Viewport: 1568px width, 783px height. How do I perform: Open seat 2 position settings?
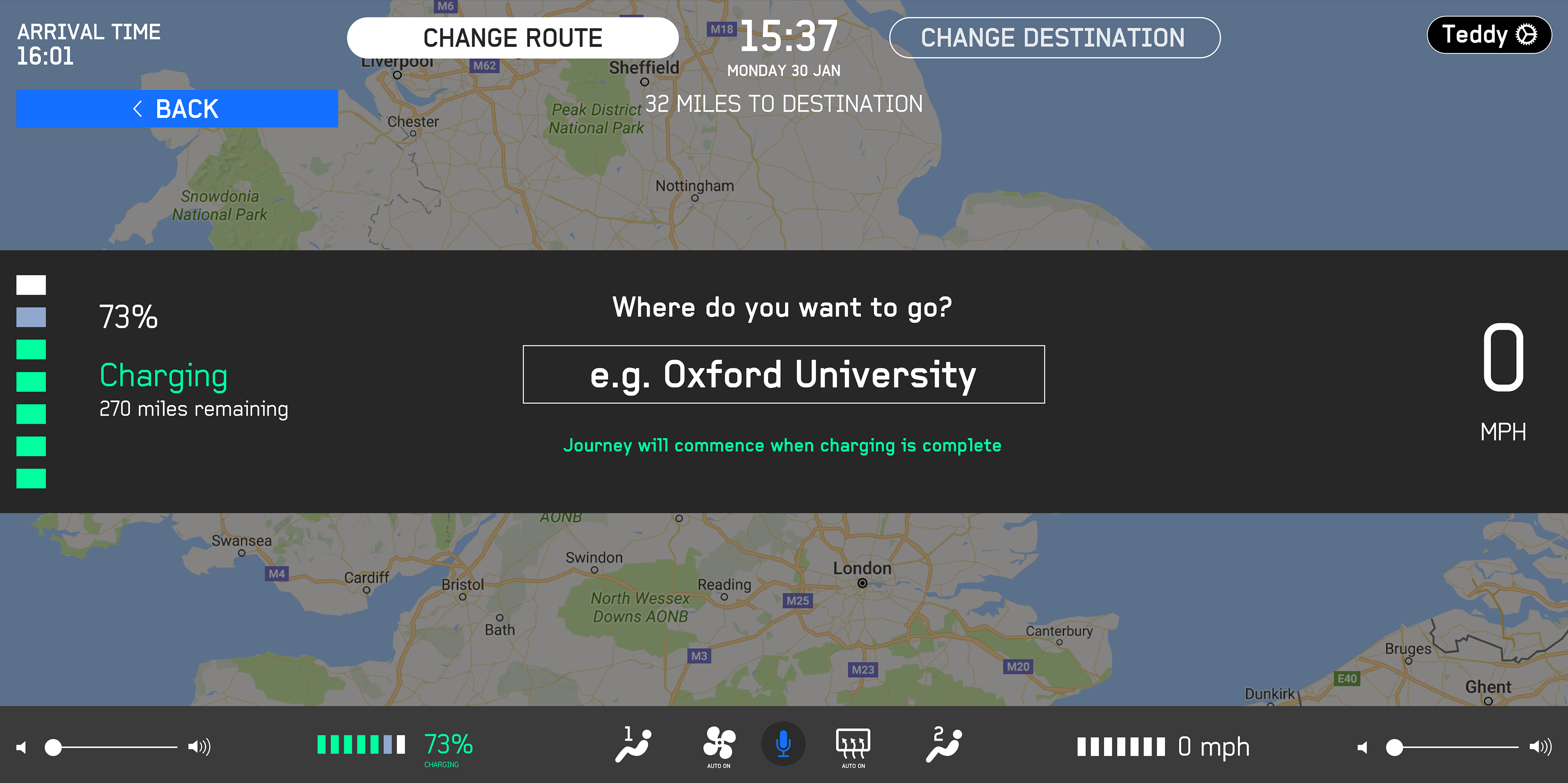(x=944, y=744)
